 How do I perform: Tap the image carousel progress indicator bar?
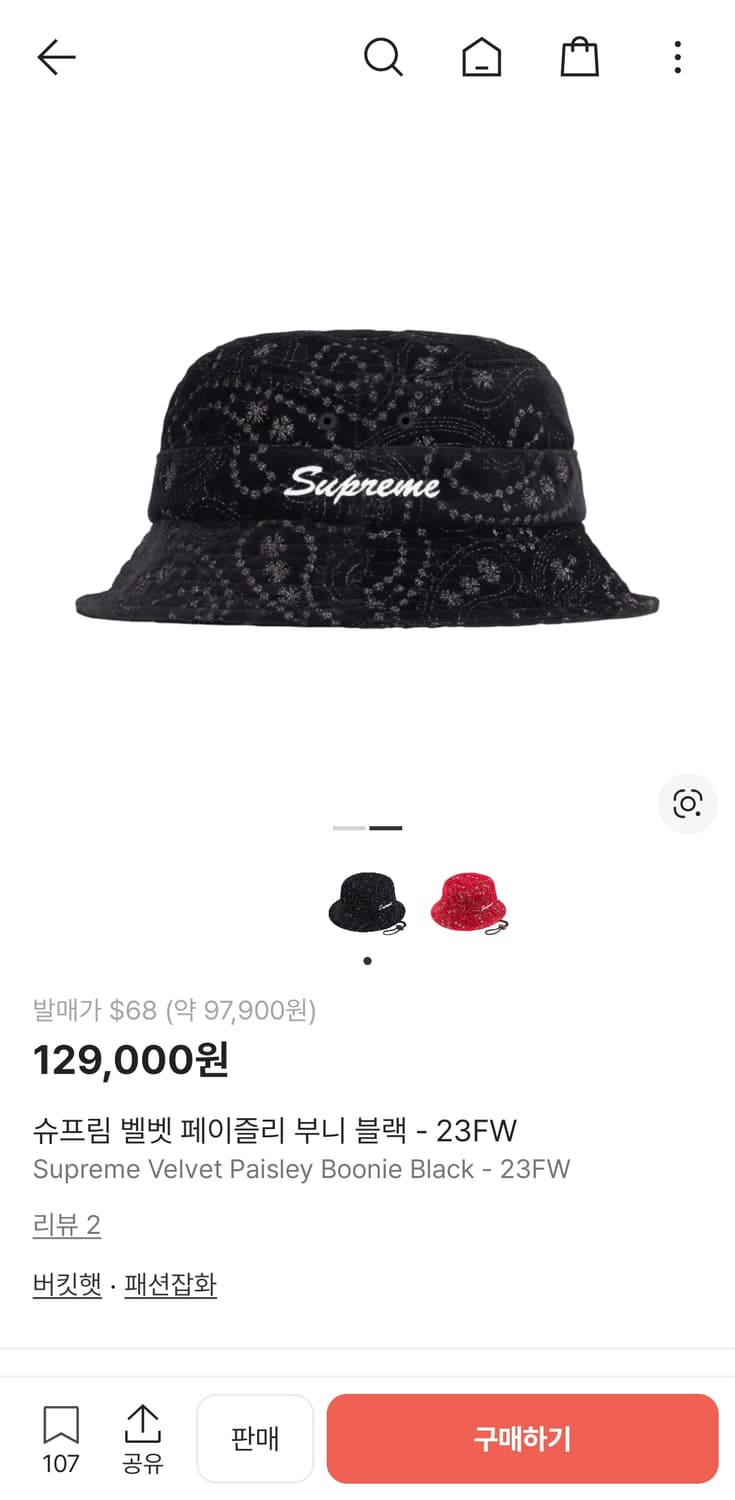(x=367, y=828)
